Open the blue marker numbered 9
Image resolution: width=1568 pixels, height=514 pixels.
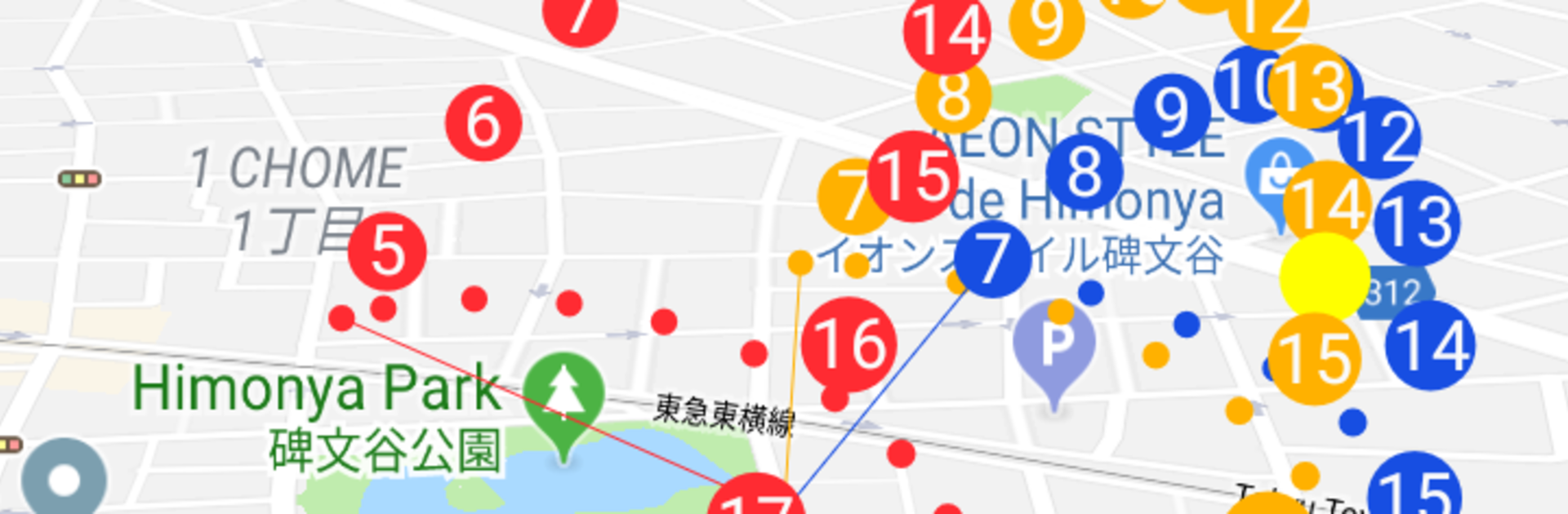1171,113
